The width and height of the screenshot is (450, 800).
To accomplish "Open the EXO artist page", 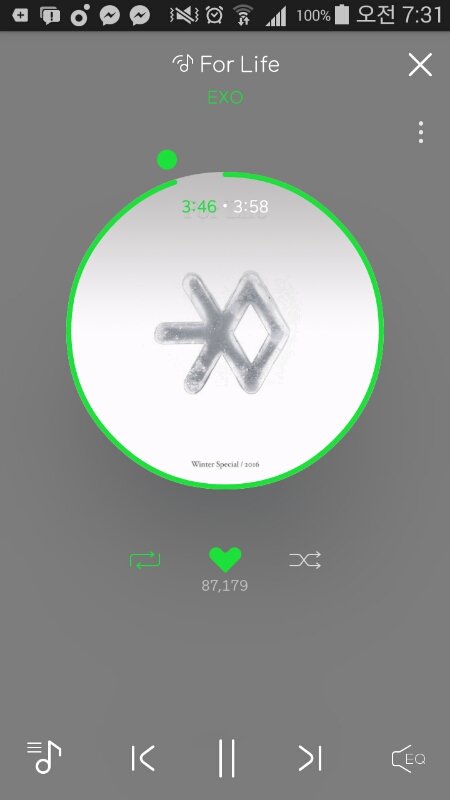I will coord(225,97).
